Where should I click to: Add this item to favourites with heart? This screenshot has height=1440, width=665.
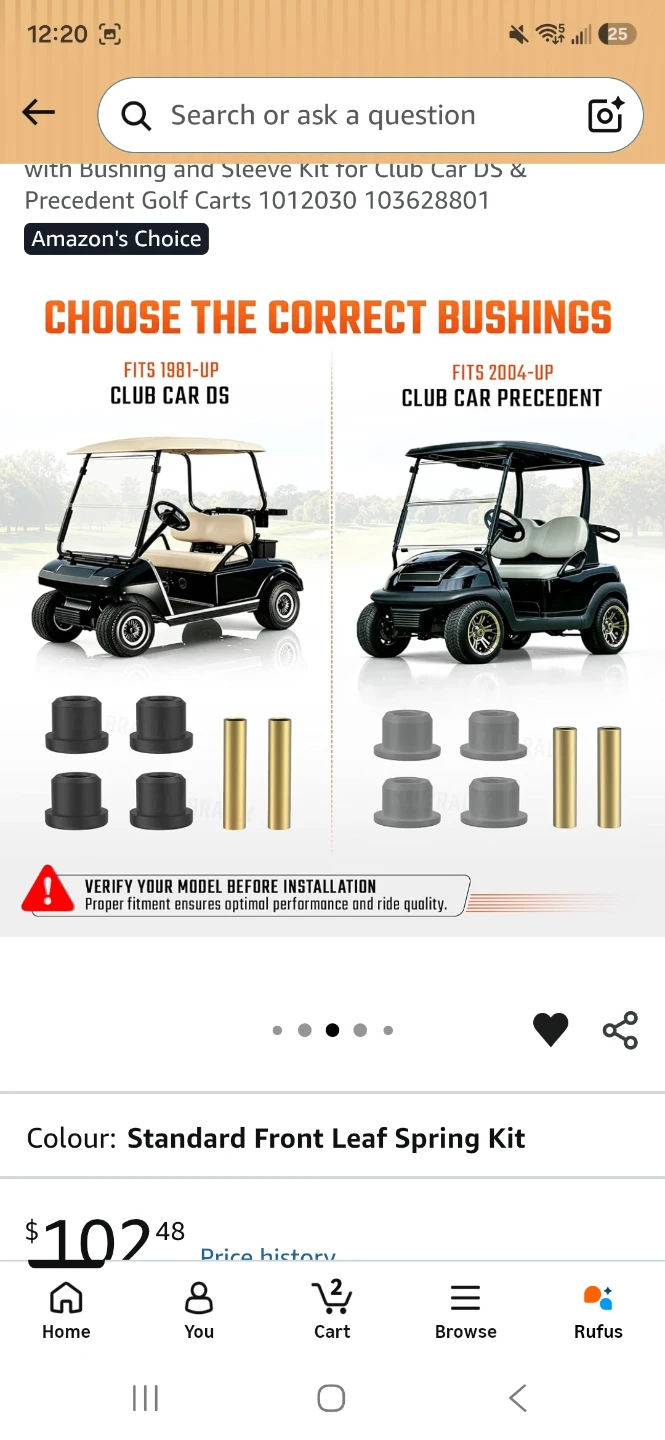click(550, 1029)
